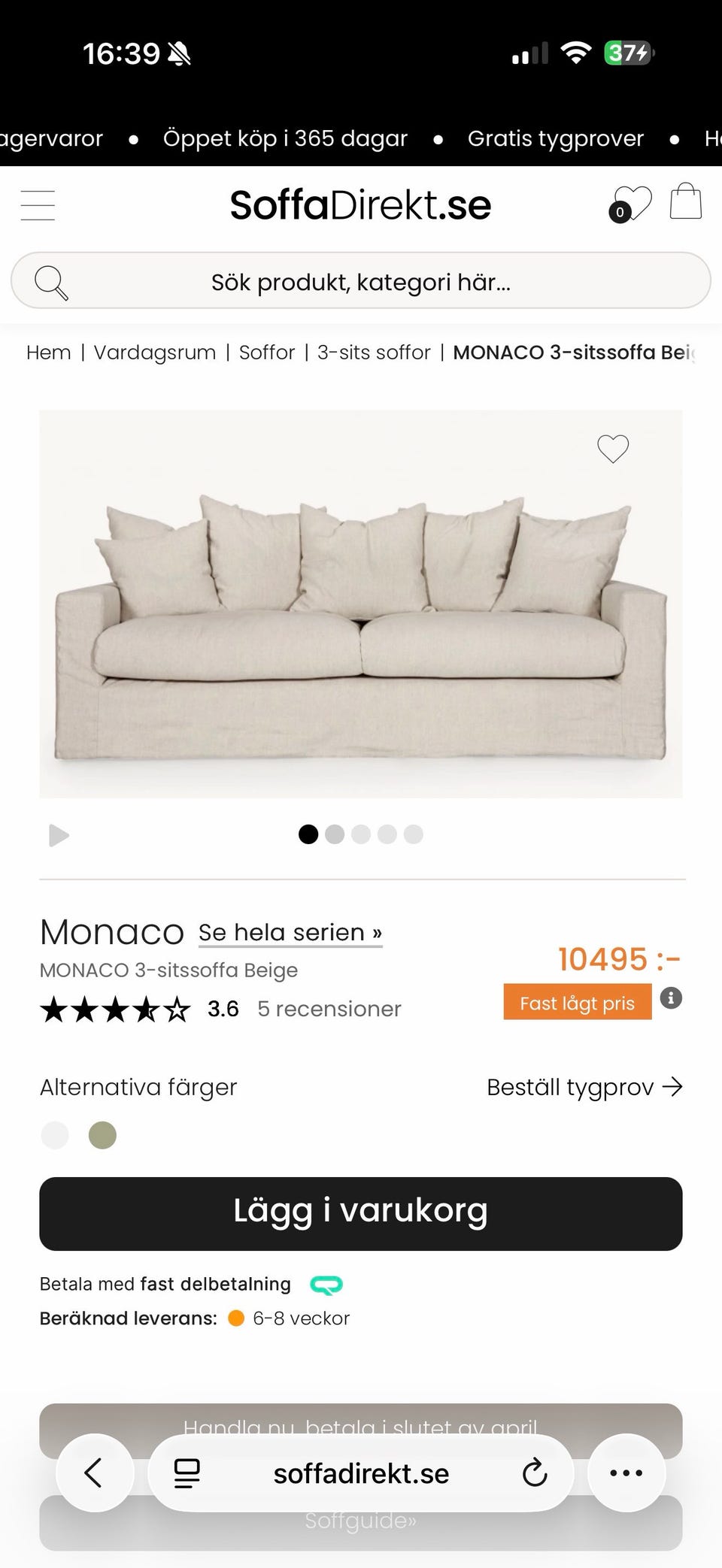Open the Klarna payment info icon
The height and width of the screenshot is (1568, 722).
(325, 1284)
